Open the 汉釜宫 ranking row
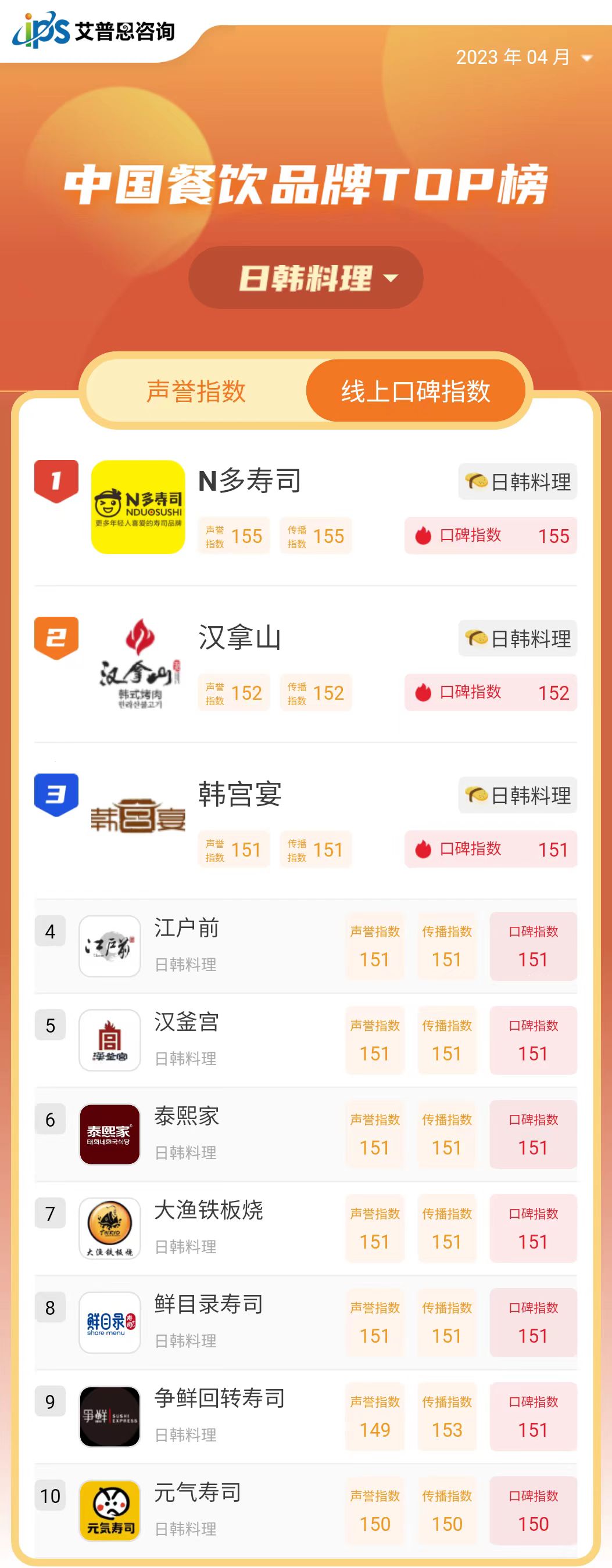The image size is (612, 1568). pyautogui.click(x=187, y=1023)
